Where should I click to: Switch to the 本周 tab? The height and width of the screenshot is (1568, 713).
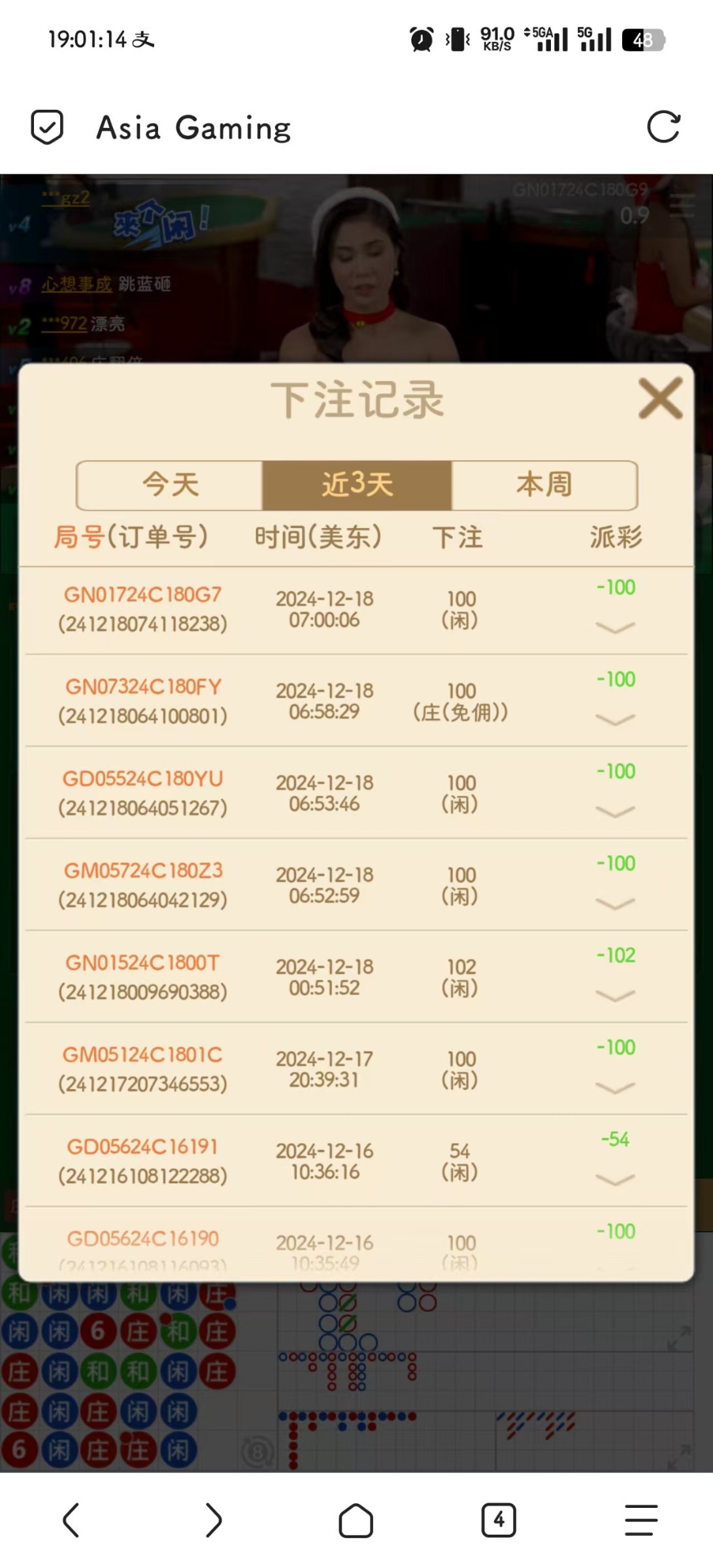tap(544, 485)
